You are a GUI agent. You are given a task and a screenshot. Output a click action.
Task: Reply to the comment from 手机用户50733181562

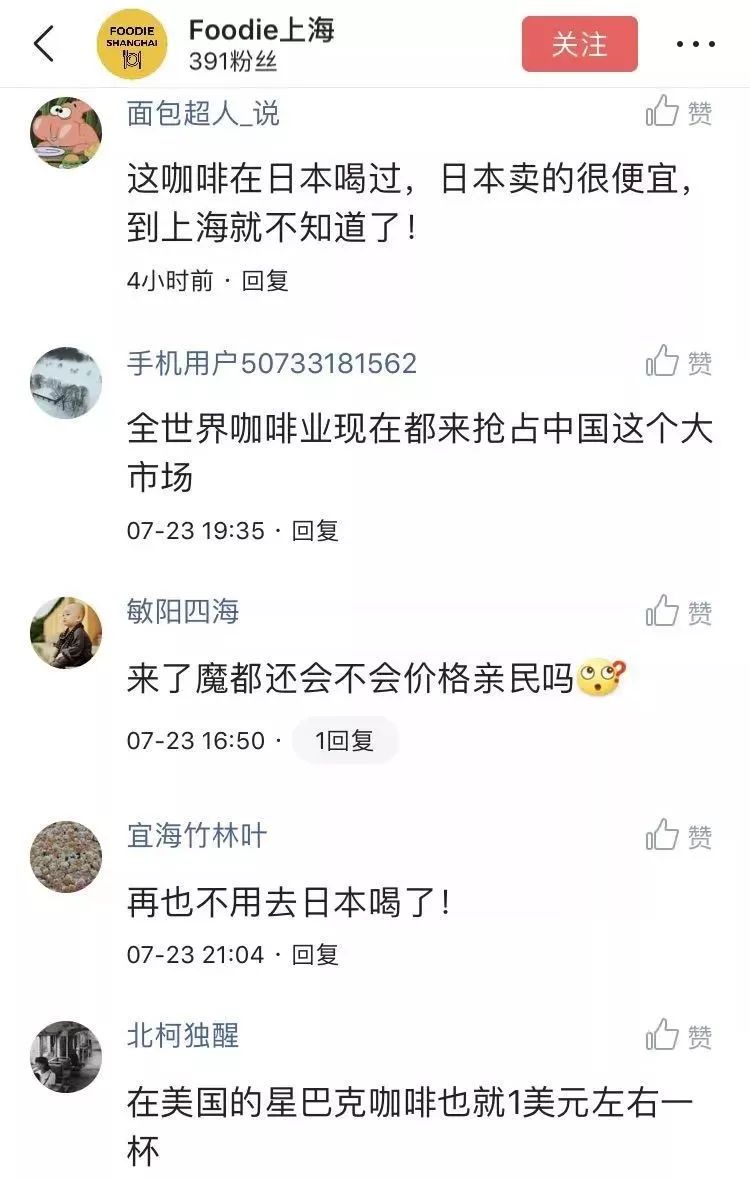click(315, 530)
